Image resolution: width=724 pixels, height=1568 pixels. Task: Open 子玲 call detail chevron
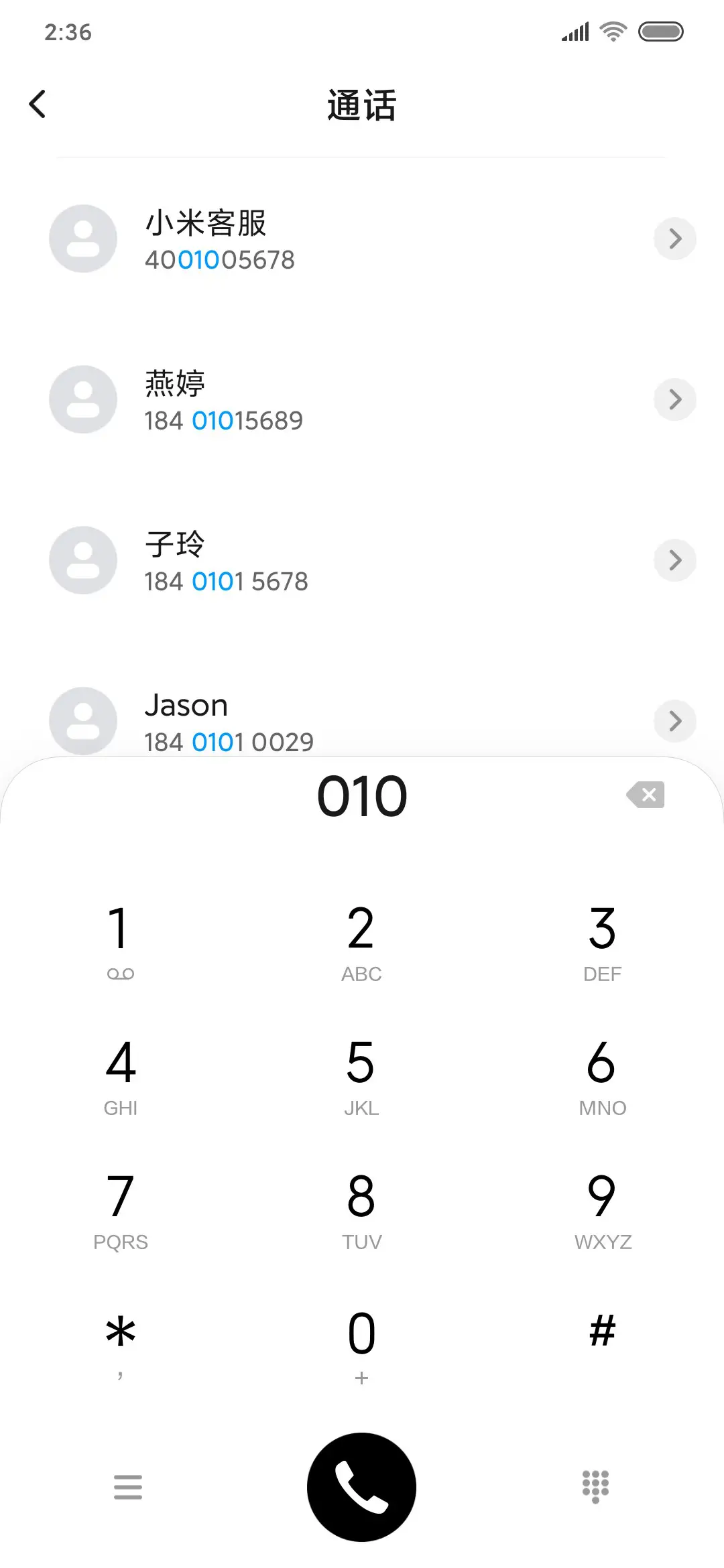674,560
